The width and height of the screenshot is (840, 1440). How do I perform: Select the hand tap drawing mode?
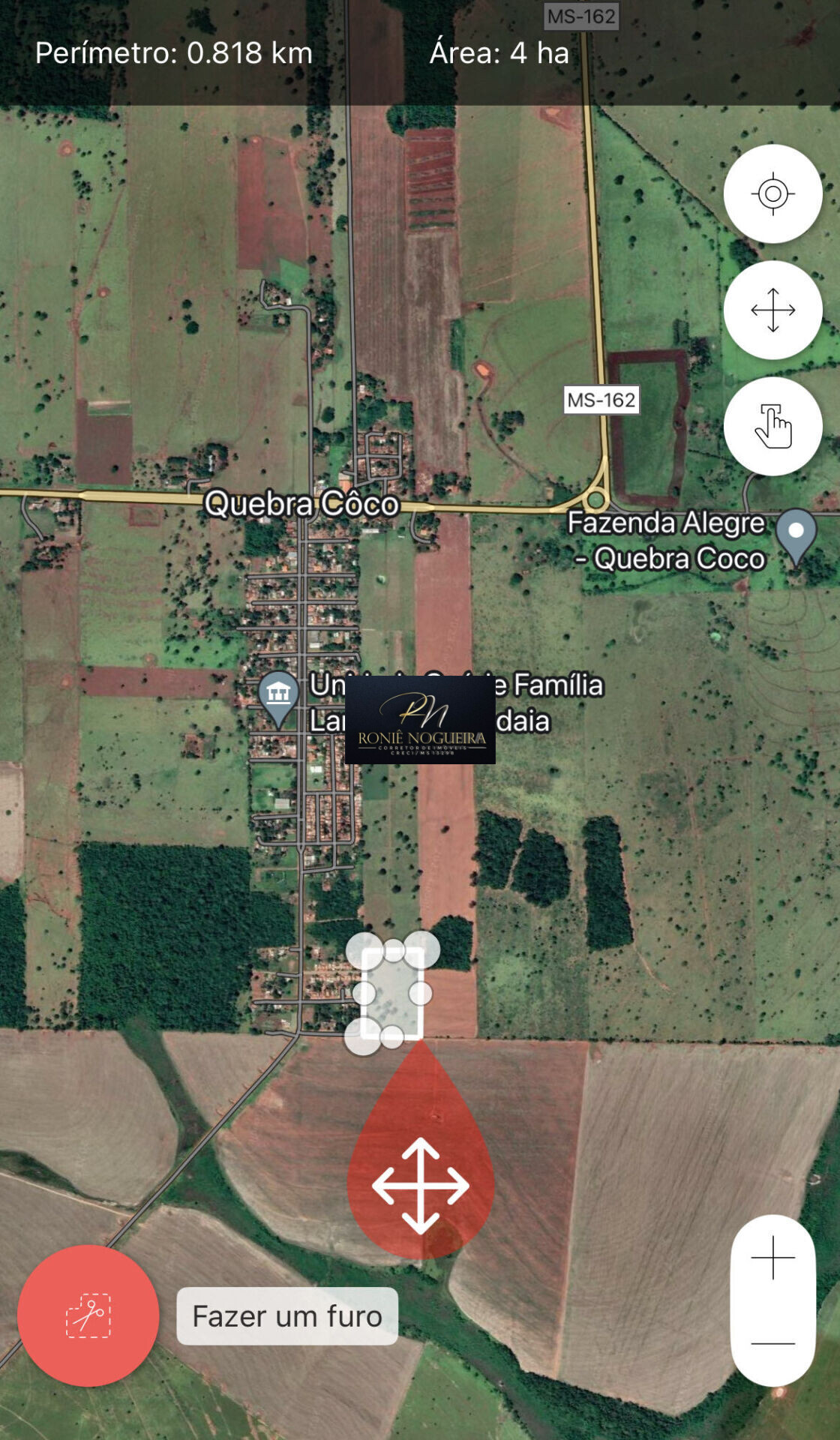click(x=772, y=426)
